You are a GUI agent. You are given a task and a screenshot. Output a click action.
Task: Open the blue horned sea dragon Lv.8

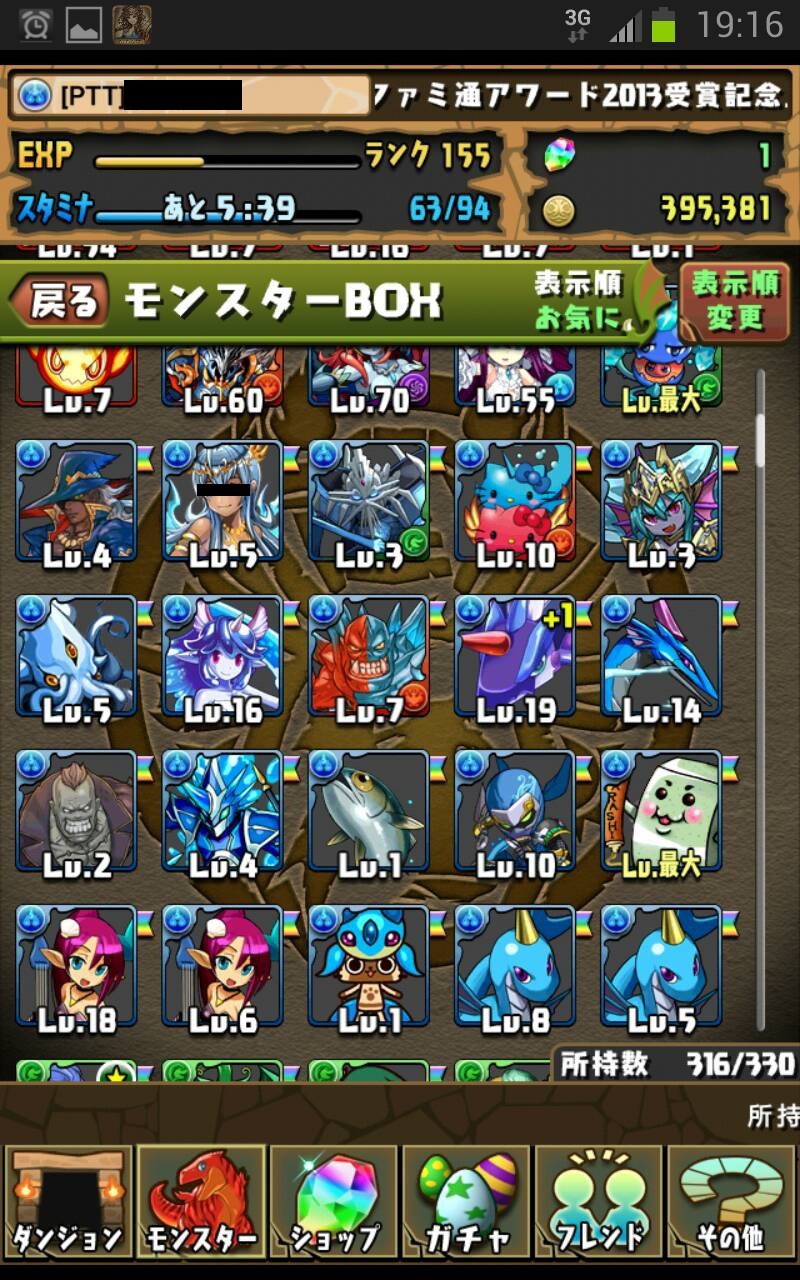click(515, 965)
